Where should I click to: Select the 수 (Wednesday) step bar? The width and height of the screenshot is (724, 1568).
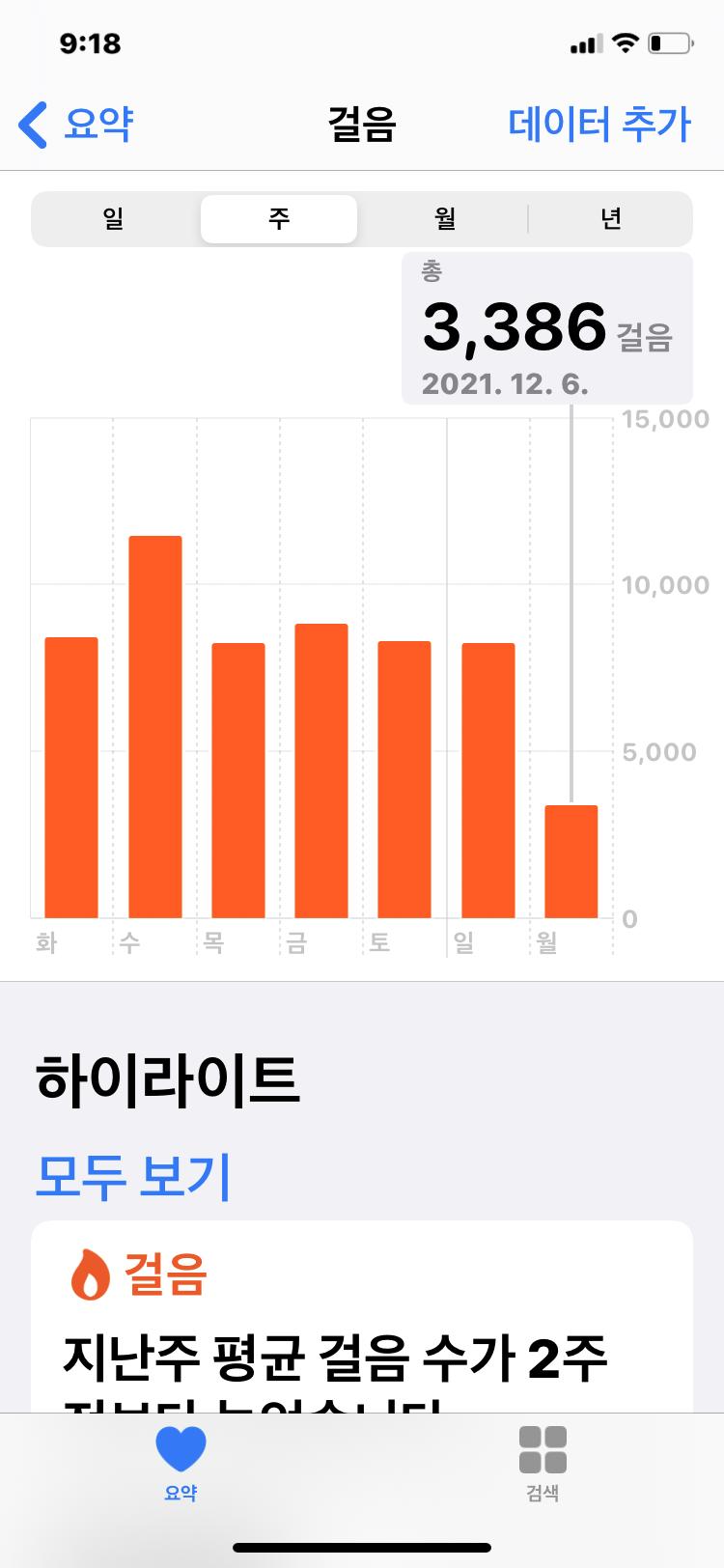(155, 726)
